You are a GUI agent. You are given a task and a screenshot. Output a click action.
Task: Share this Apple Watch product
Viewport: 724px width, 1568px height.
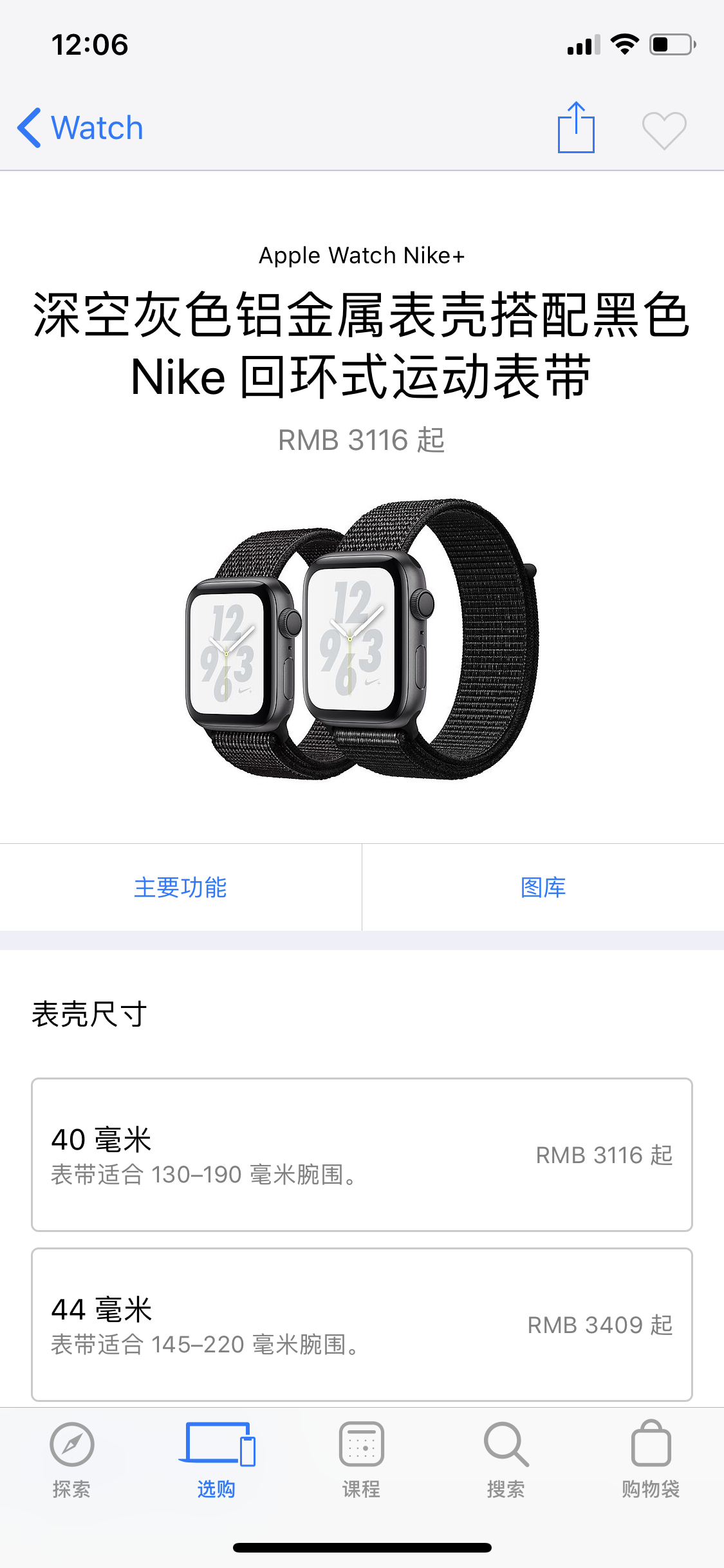pyautogui.click(x=576, y=127)
